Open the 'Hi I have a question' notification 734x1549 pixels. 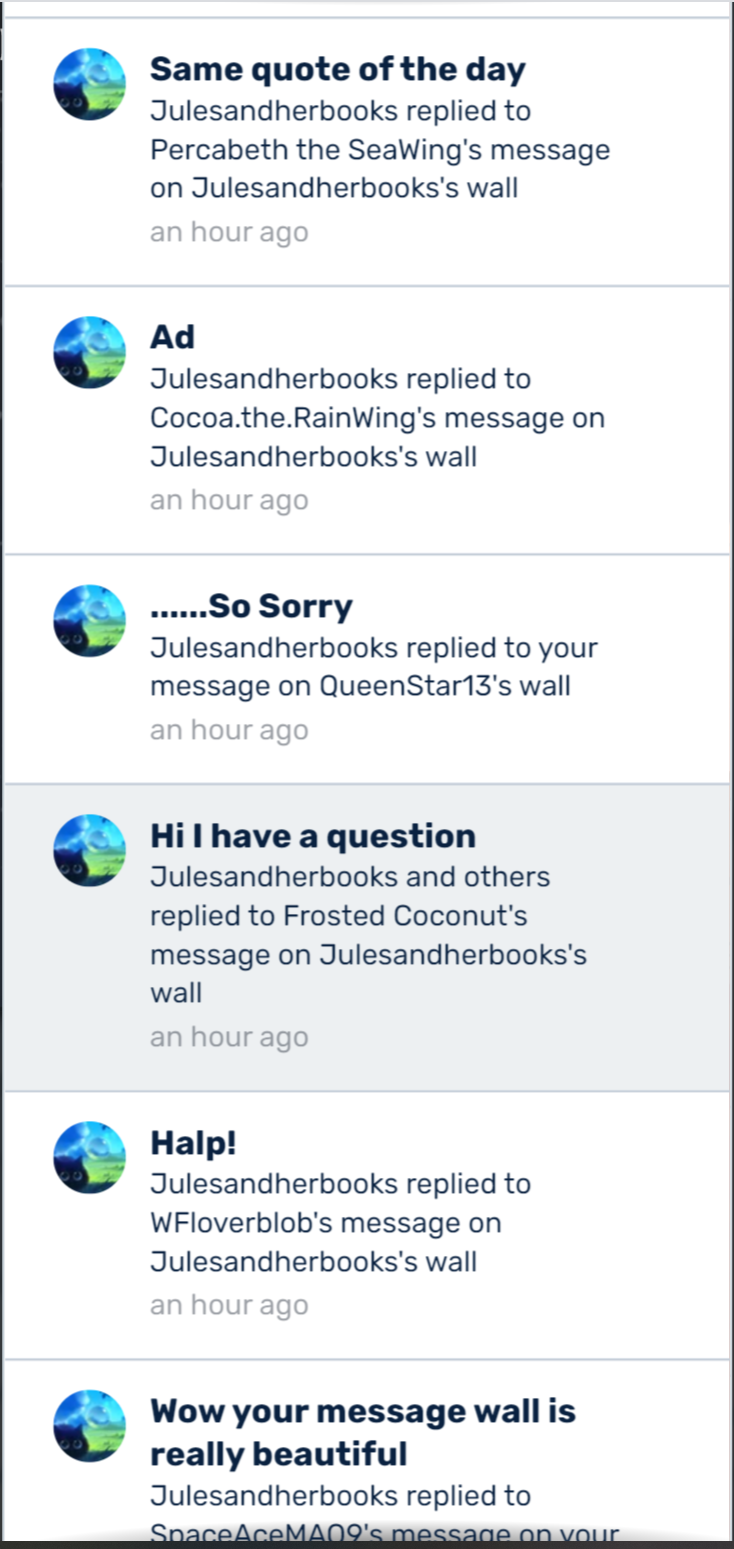[x=312, y=836]
